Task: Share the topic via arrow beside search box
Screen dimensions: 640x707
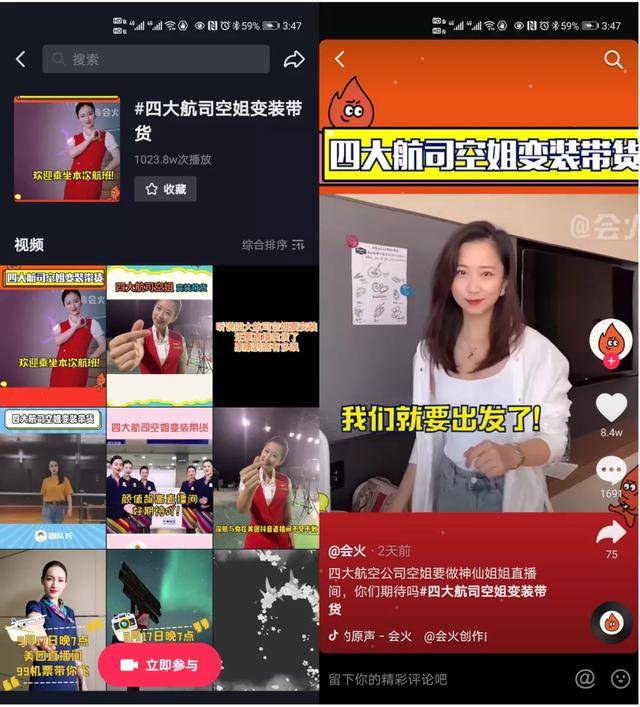Action: tap(294, 60)
